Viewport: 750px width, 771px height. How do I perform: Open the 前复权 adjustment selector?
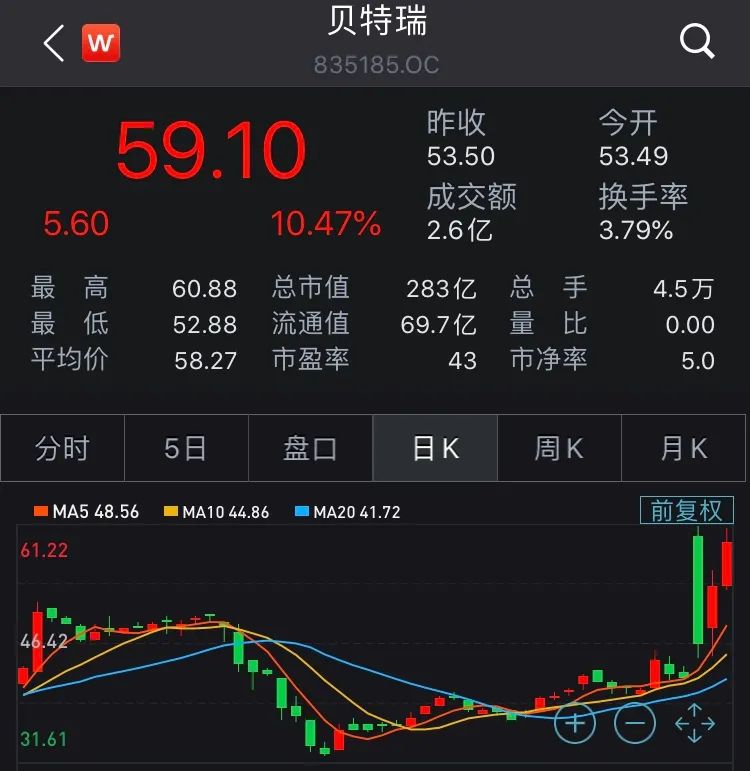click(686, 511)
